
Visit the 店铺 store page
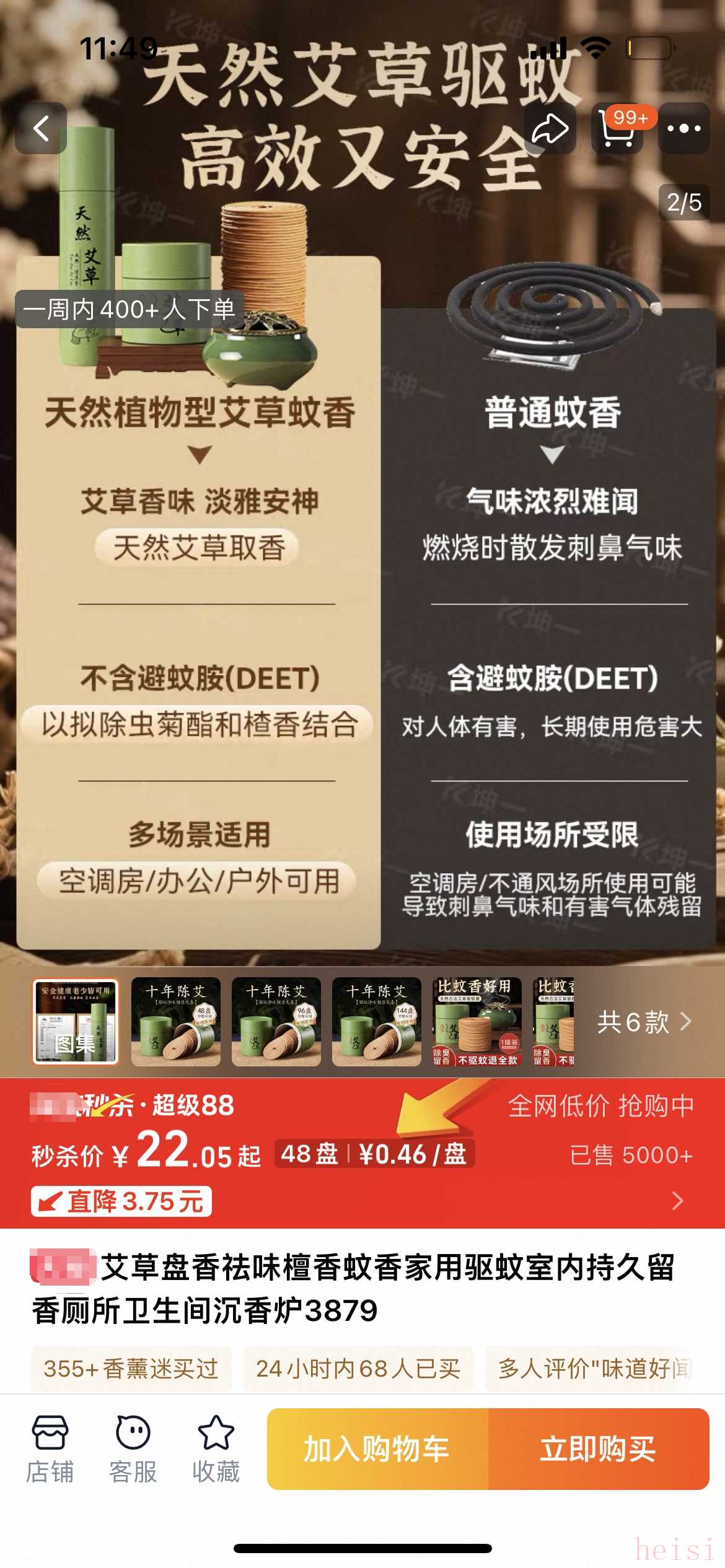pyautogui.click(x=50, y=1448)
